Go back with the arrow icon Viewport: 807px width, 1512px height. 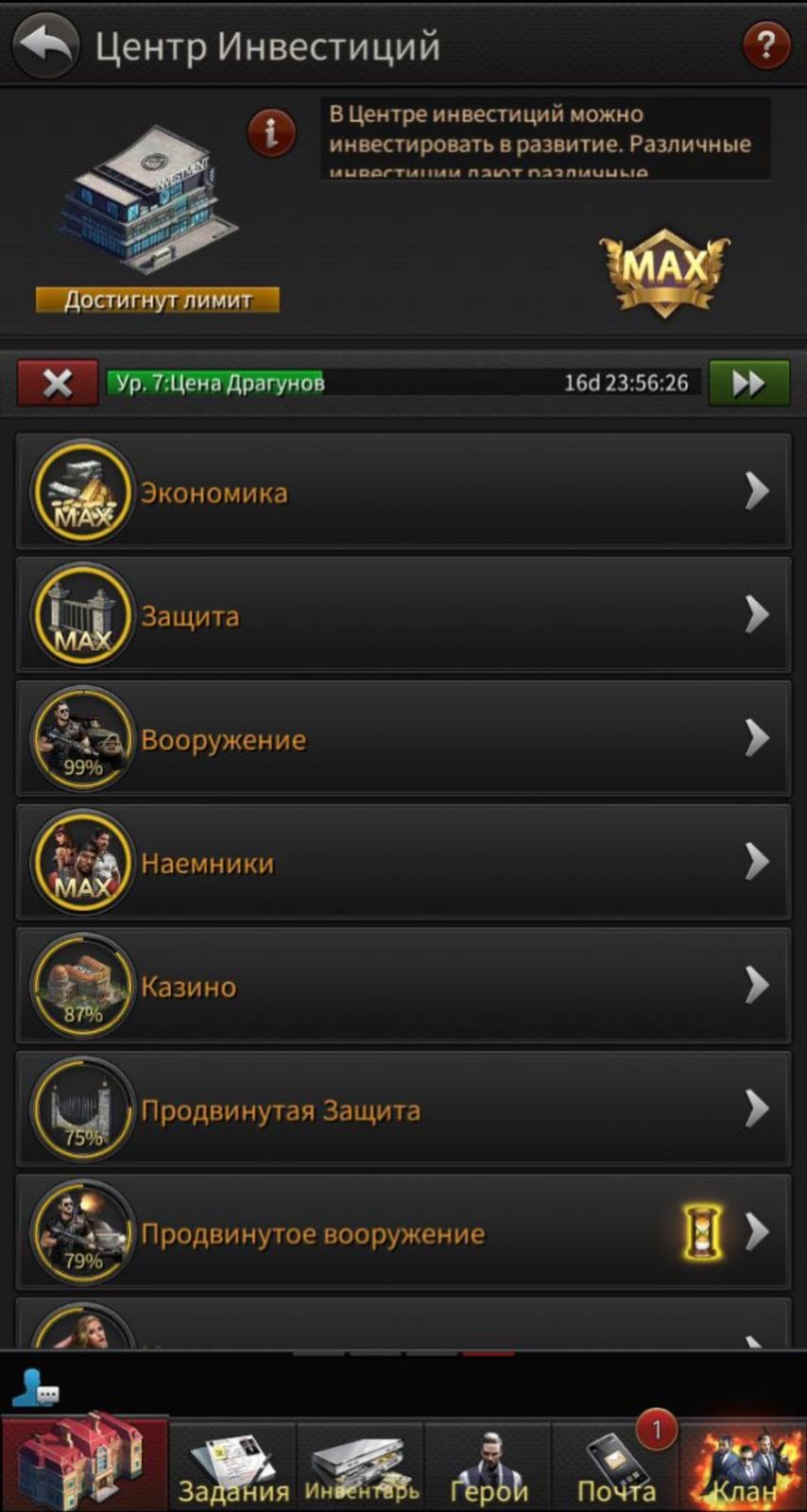click(x=46, y=44)
